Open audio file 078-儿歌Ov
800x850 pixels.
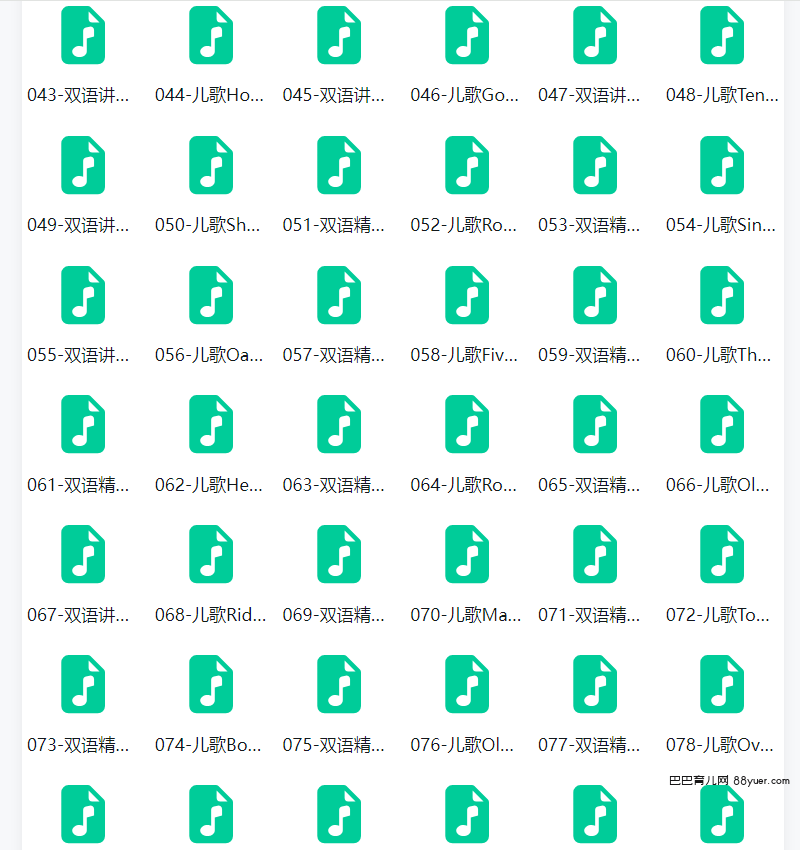[722, 686]
